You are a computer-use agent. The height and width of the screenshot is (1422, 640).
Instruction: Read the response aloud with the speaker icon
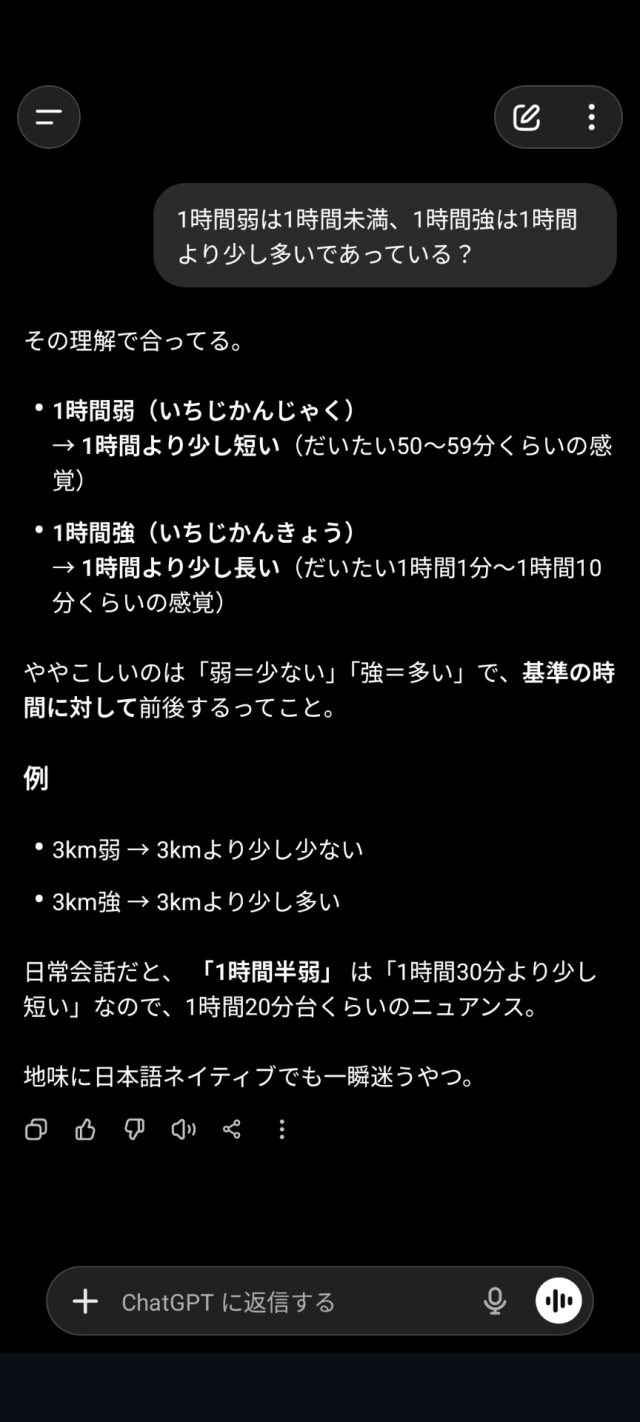[183, 1130]
